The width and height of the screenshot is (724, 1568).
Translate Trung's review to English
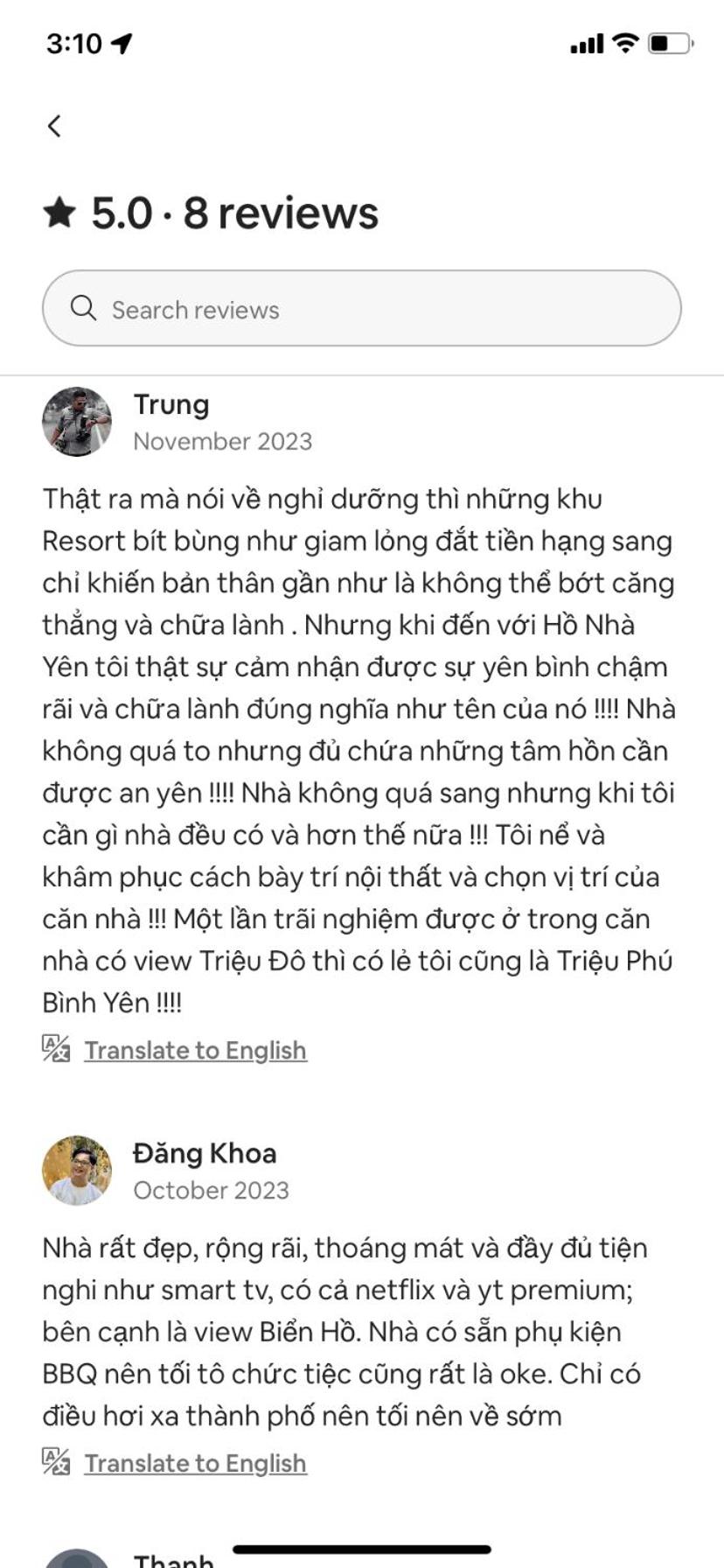click(195, 1049)
